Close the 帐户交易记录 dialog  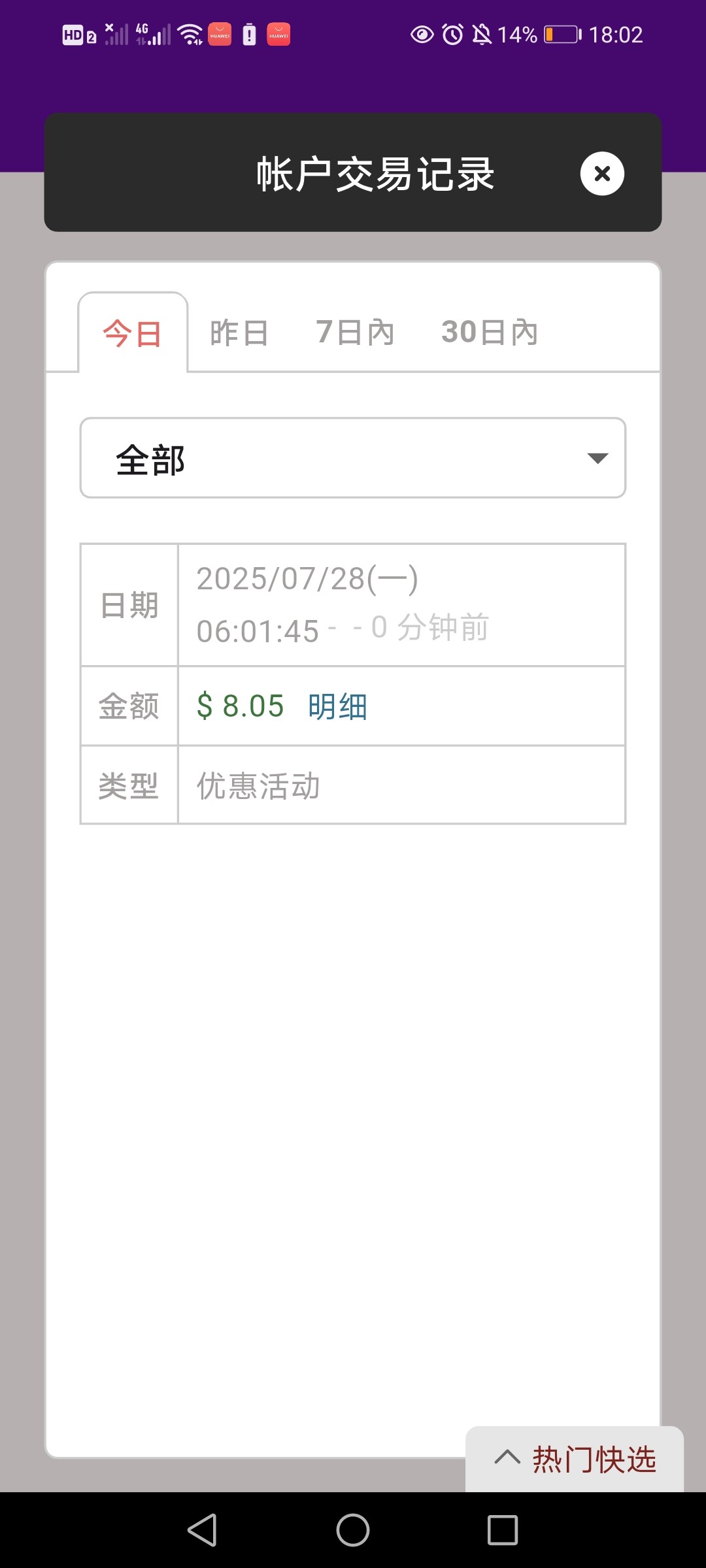pyautogui.click(x=602, y=174)
